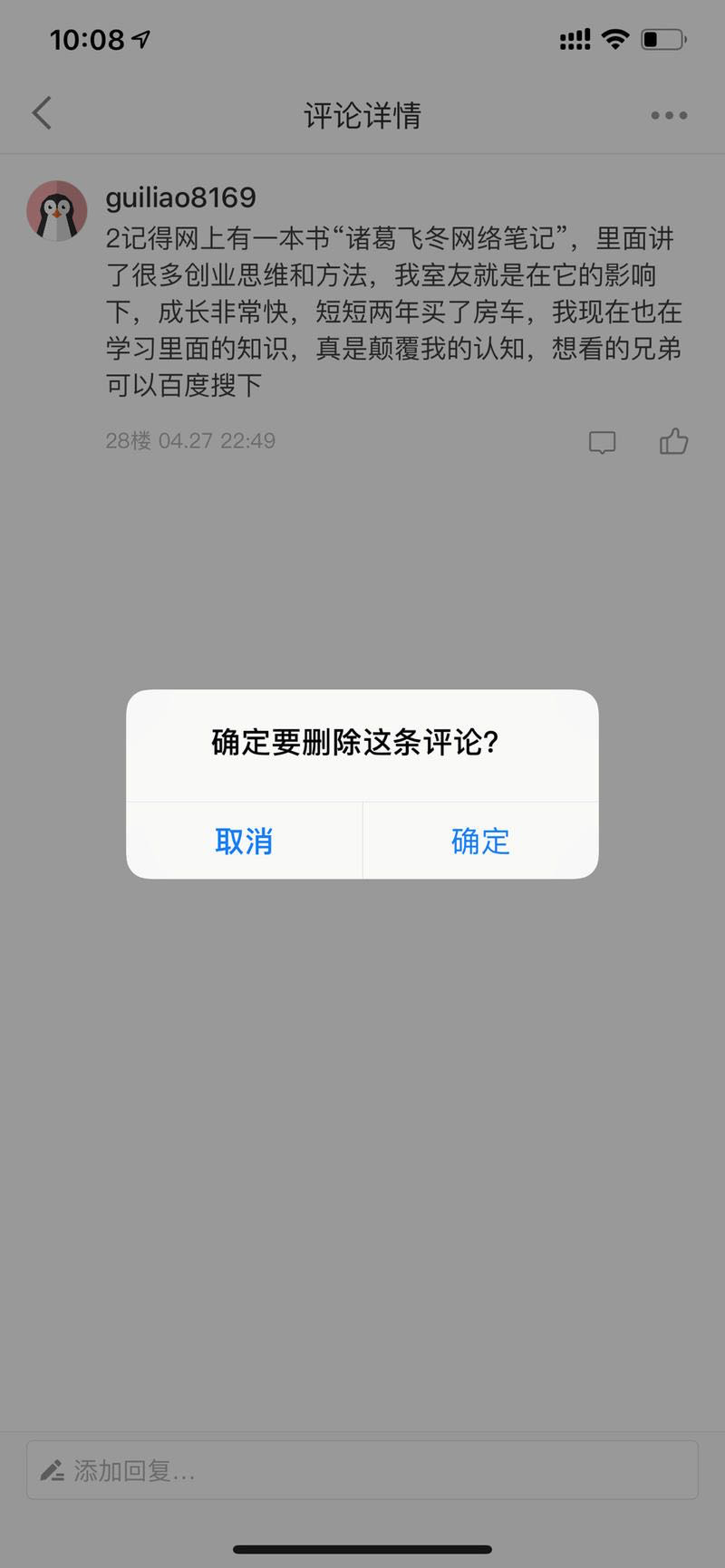Tap the Wi-Fi icon in status bar

(615, 40)
